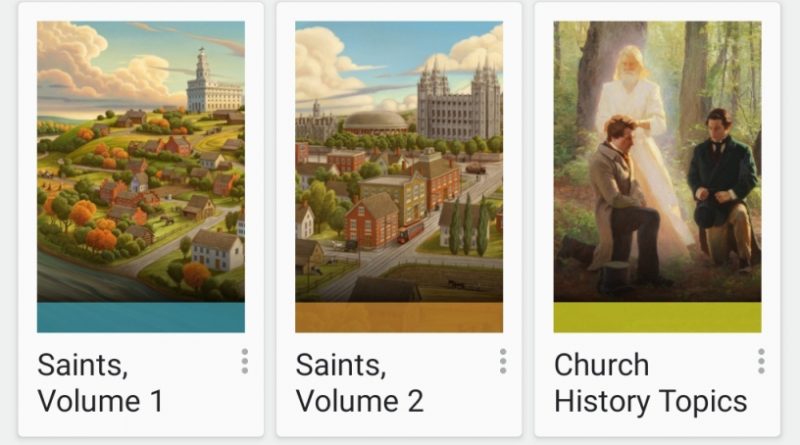Open the Church History Topics collection
This screenshot has height=445, width=800.
(657, 175)
